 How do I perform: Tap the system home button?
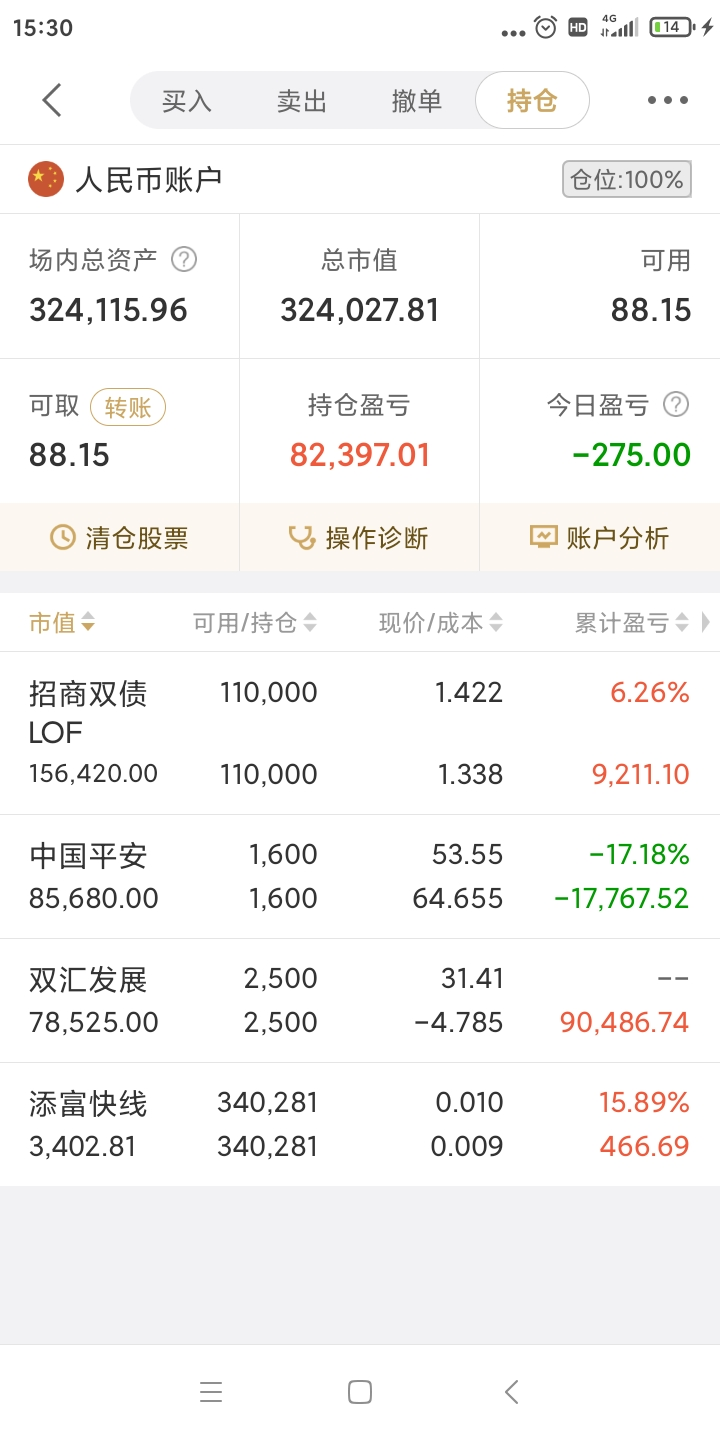(x=360, y=1392)
